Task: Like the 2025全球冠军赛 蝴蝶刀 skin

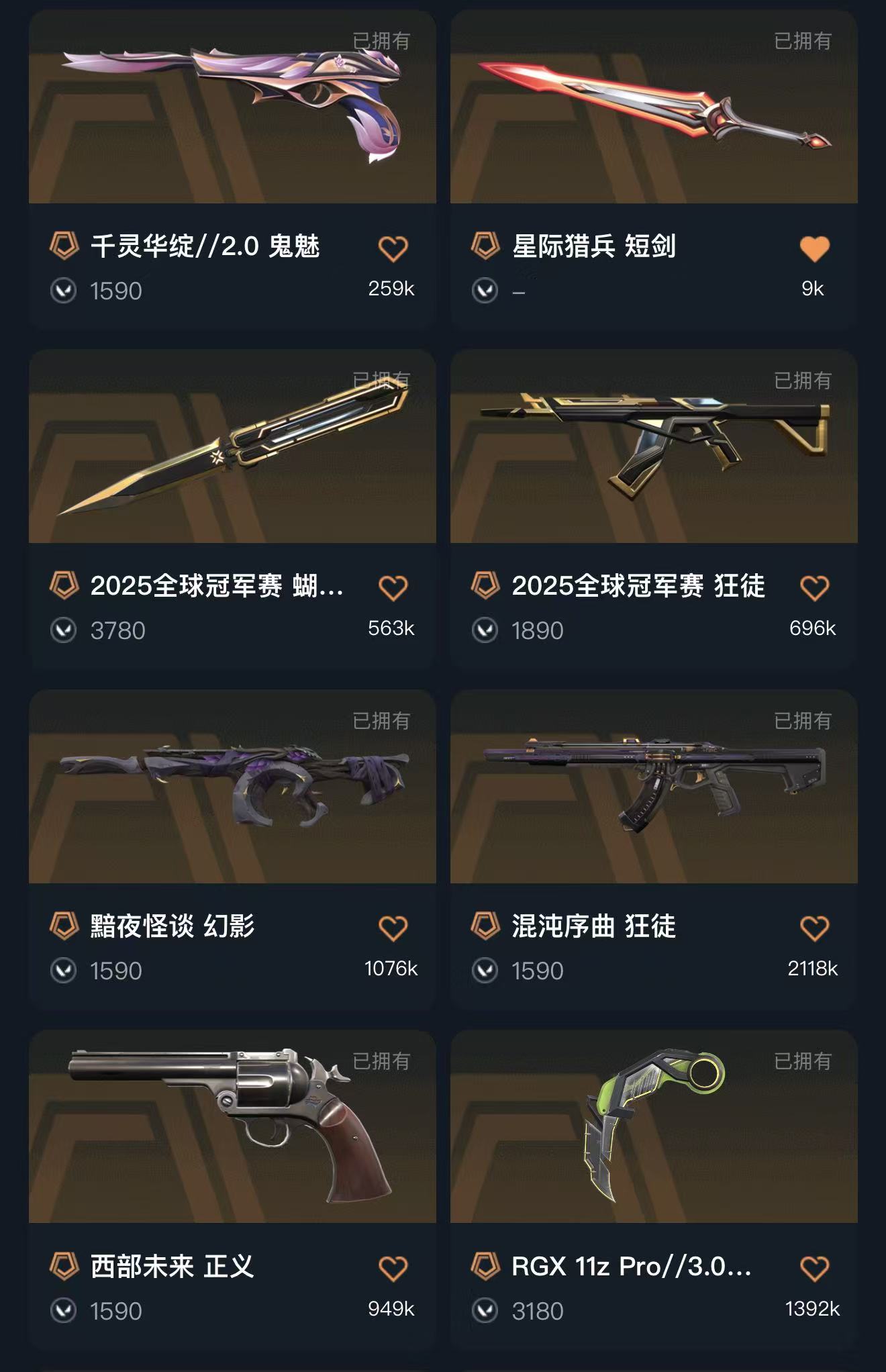Action: coord(393,589)
